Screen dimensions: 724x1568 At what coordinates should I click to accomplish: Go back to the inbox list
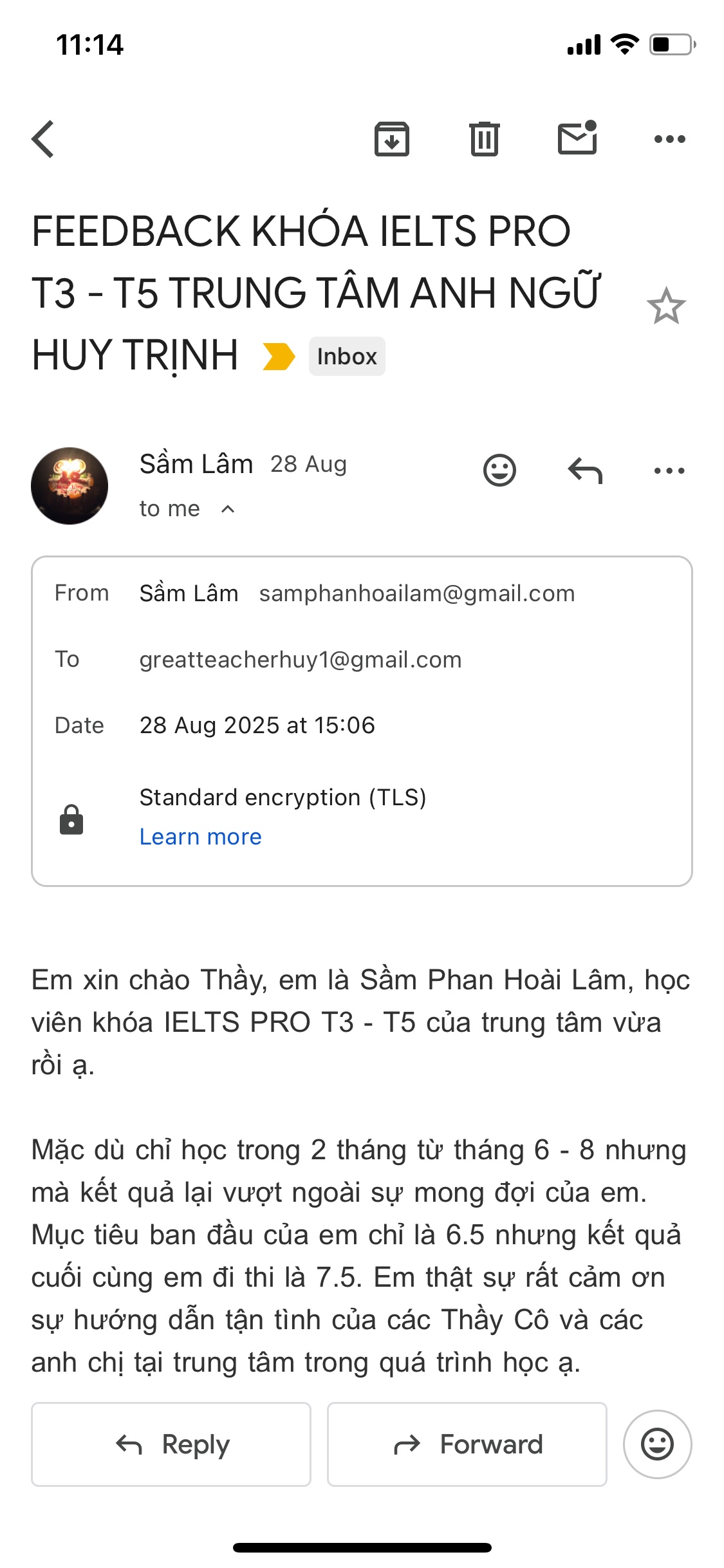[x=42, y=139]
